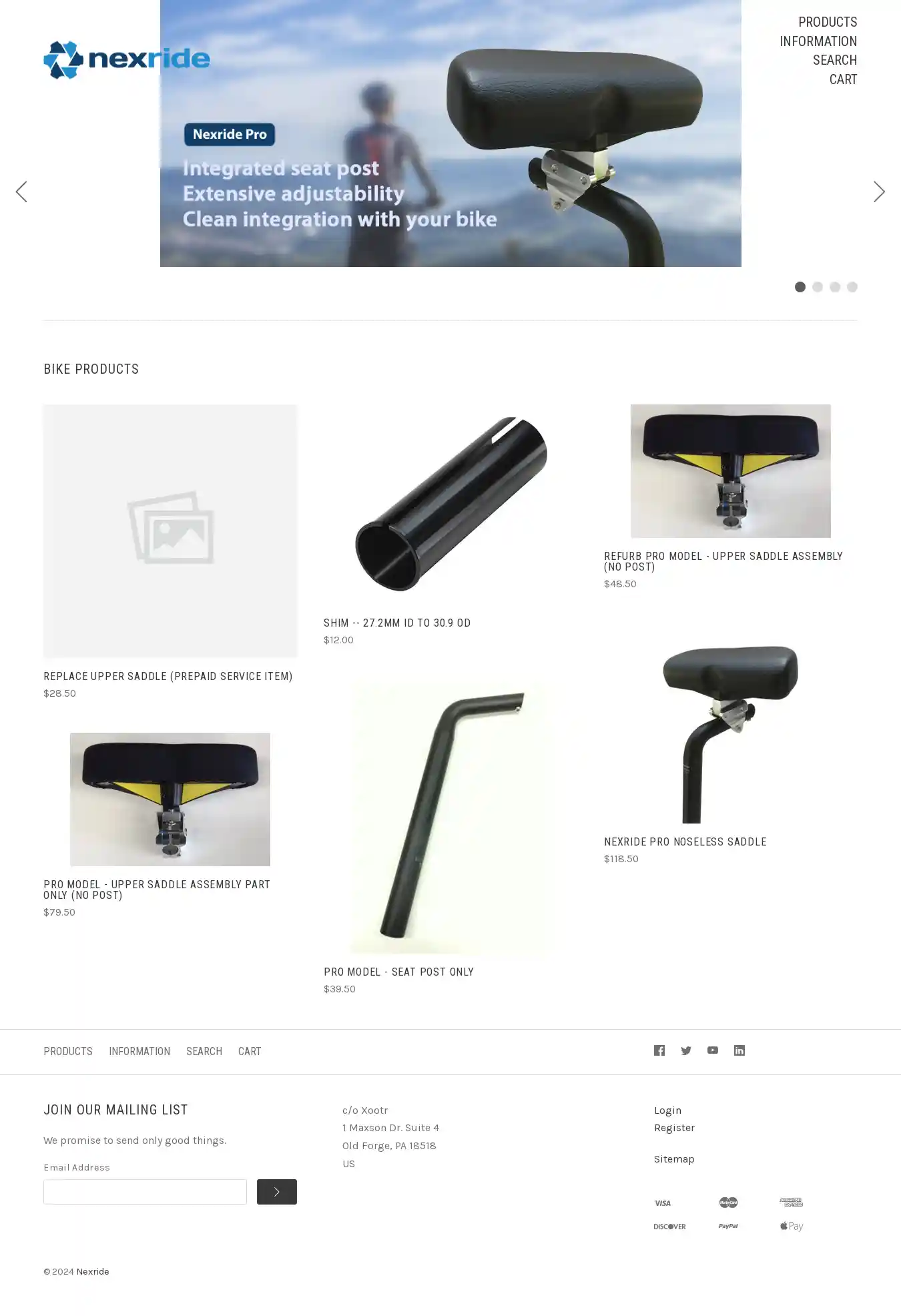Open the Cart from the header
This screenshot has width=901, height=1316.
pos(842,79)
